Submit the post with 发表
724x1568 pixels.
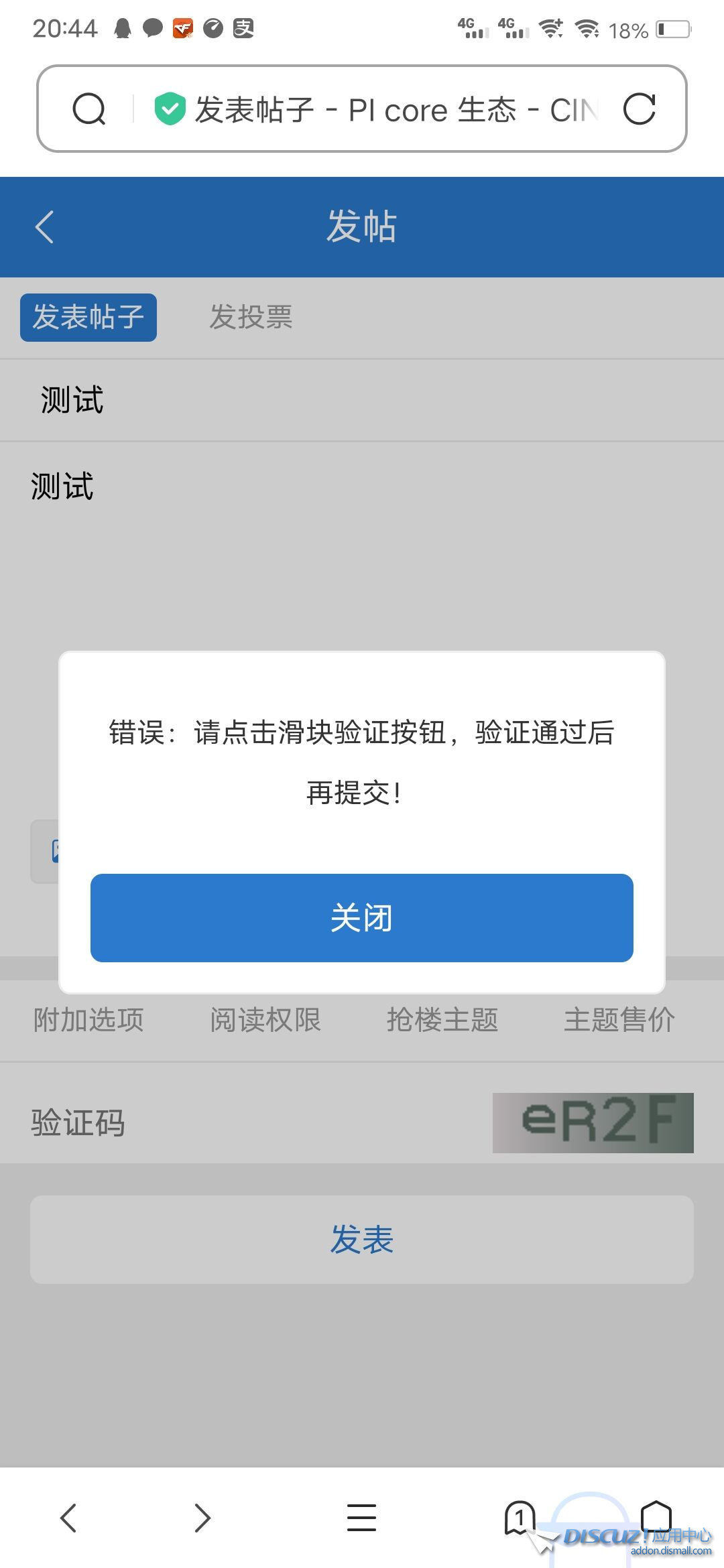(x=362, y=1240)
